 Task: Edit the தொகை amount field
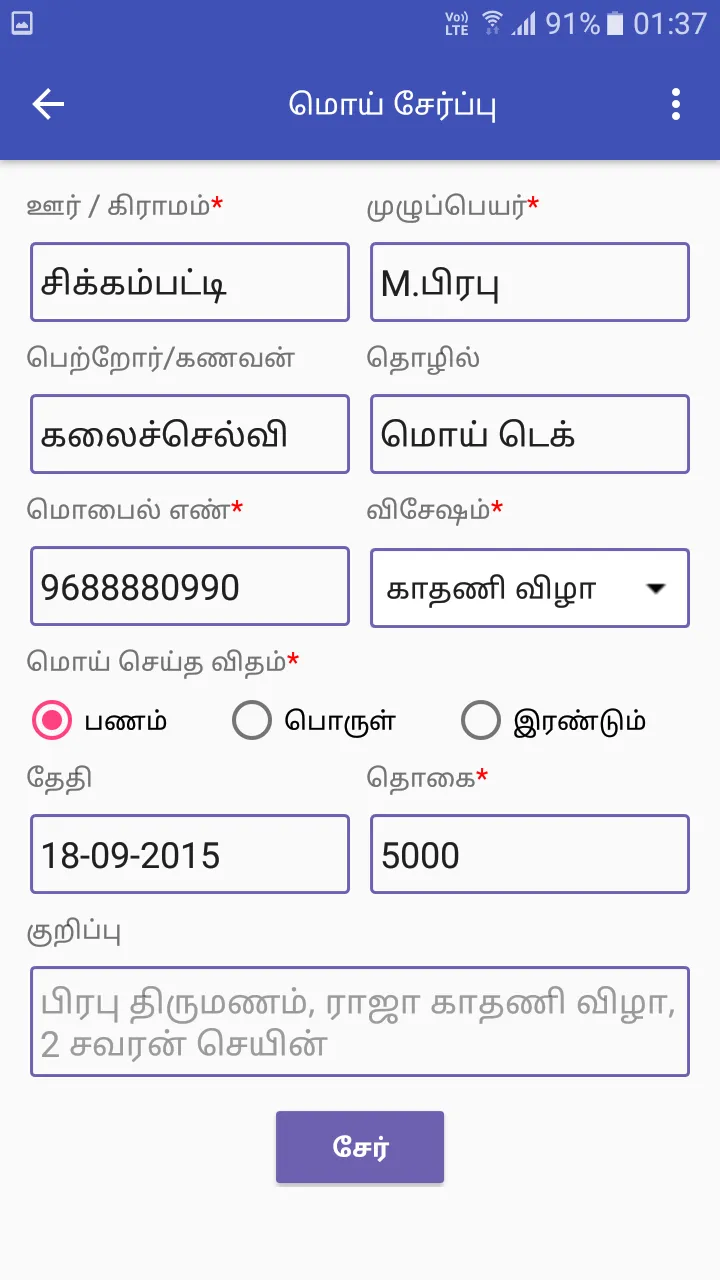coord(530,854)
